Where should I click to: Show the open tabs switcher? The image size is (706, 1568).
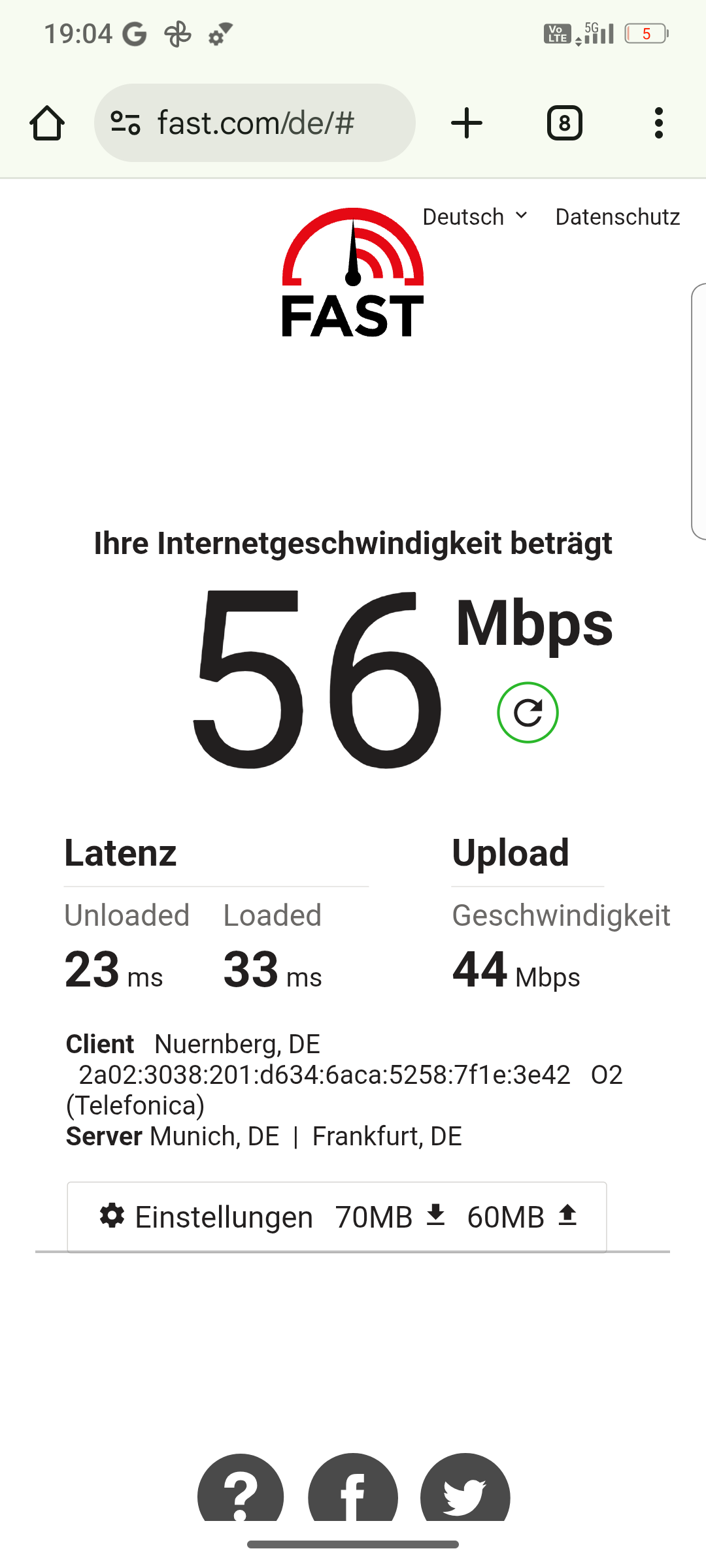[564, 123]
